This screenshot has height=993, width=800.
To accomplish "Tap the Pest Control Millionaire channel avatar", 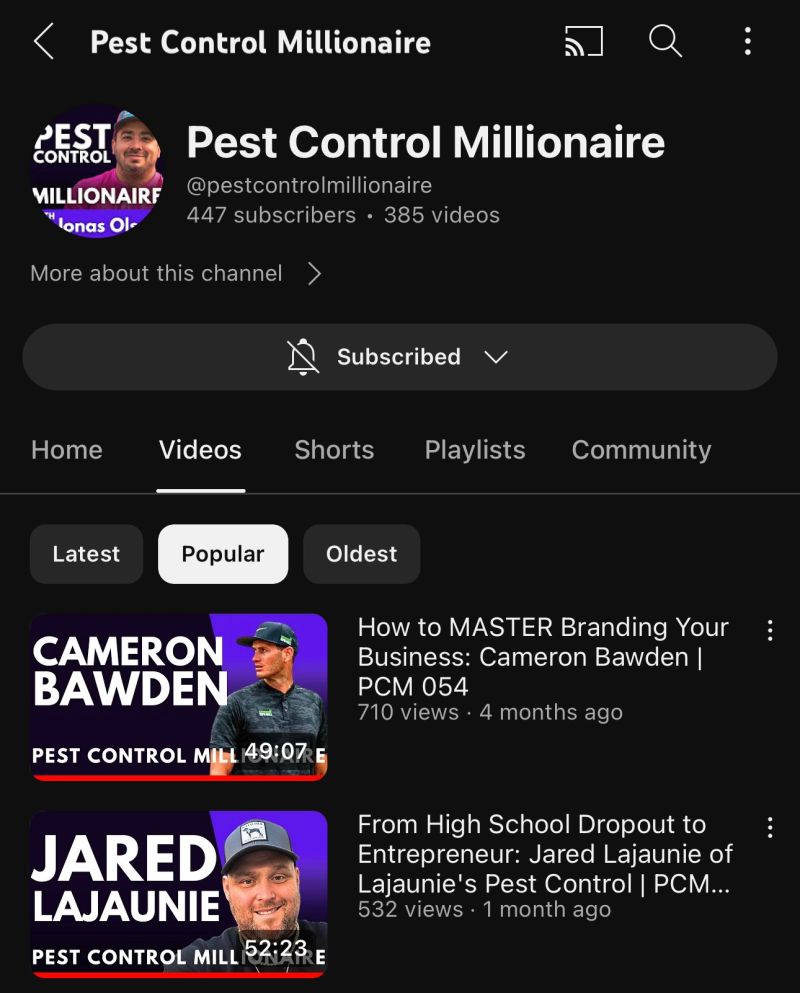I will tap(97, 170).
